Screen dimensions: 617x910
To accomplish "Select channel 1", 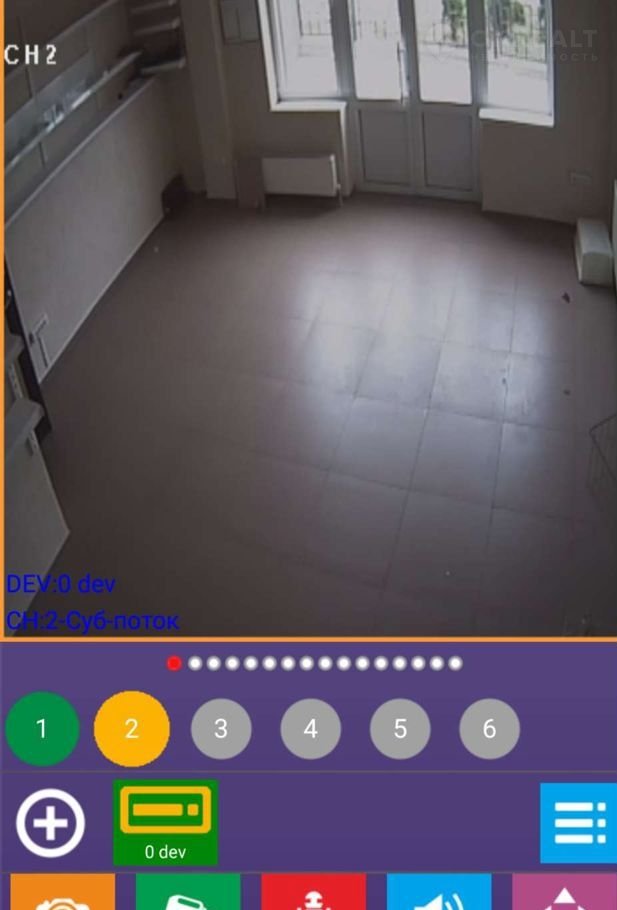I will point(41,729).
